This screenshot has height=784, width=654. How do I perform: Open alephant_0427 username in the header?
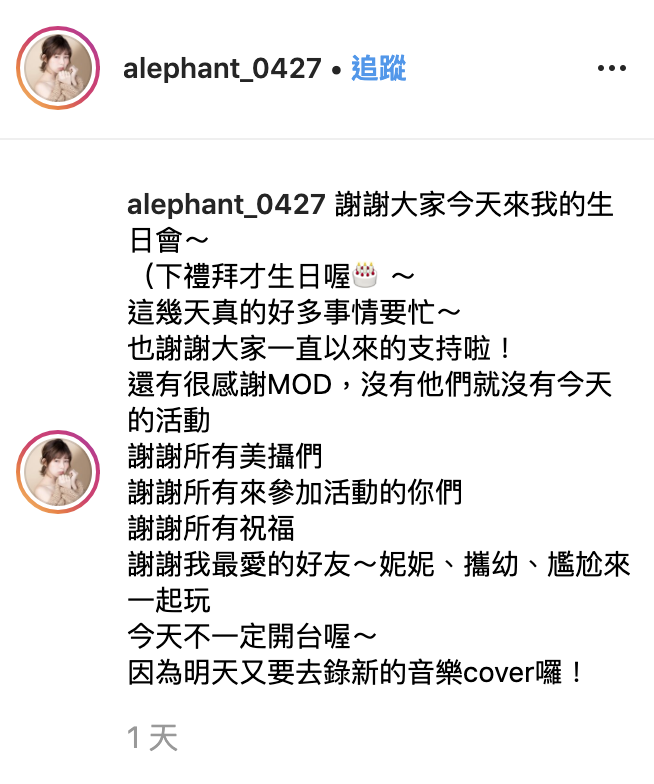click(221, 69)
